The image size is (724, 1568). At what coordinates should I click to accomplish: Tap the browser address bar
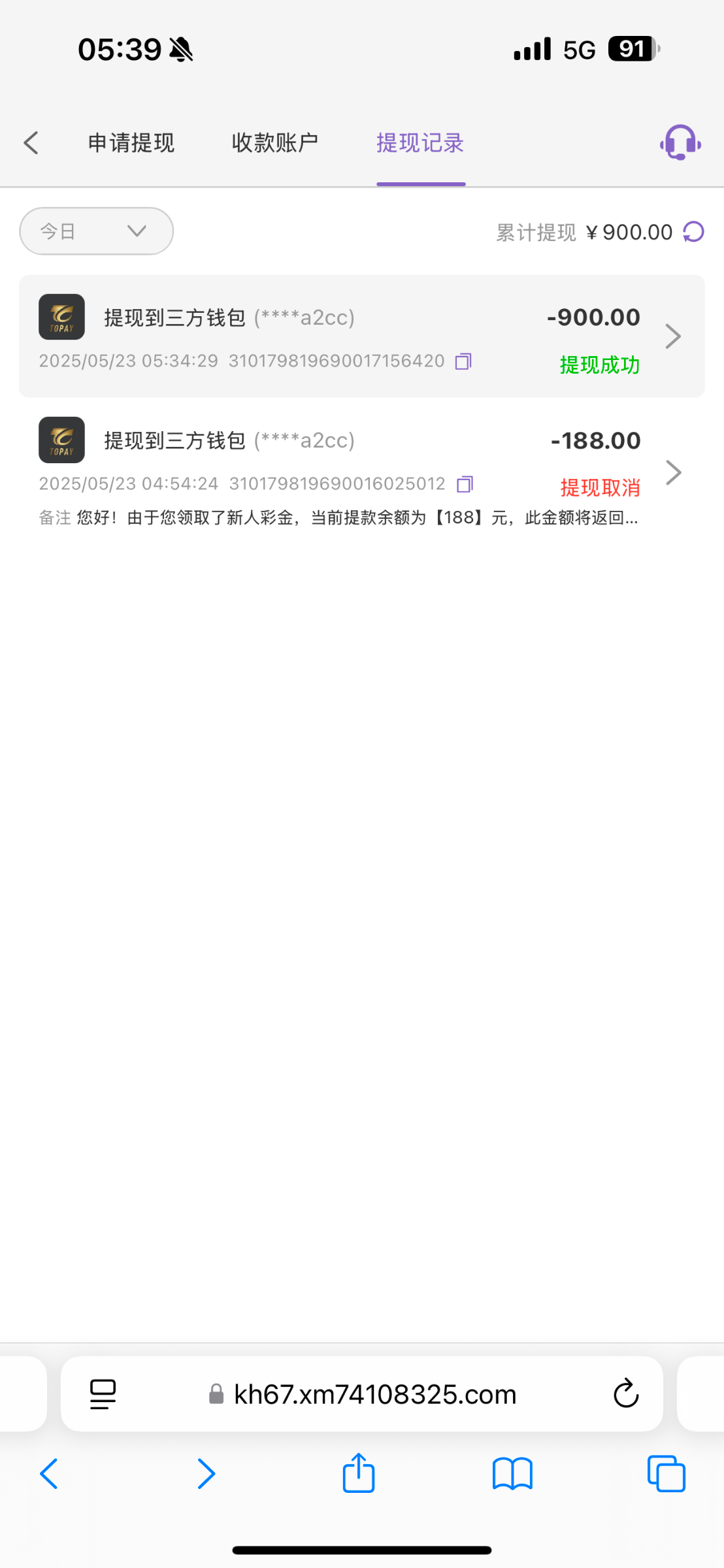click(x=362, y=1394)
